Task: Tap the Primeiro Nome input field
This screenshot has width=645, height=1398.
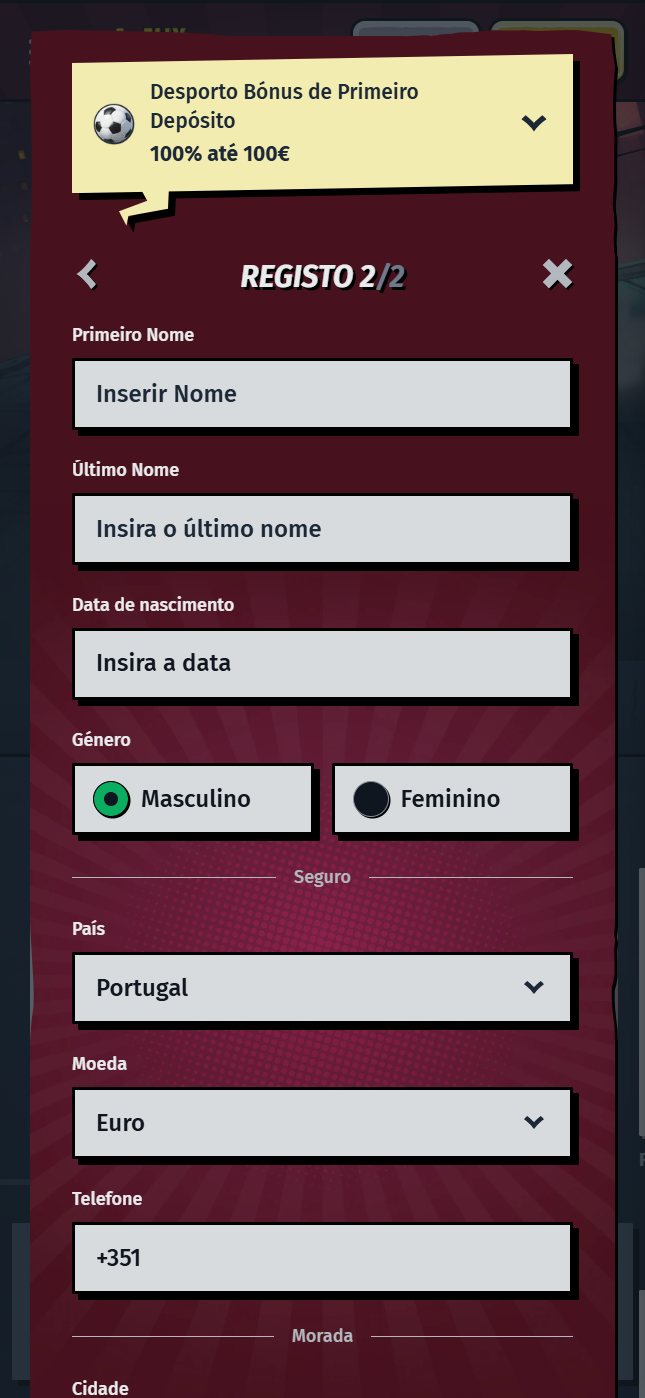Action: 321,394
